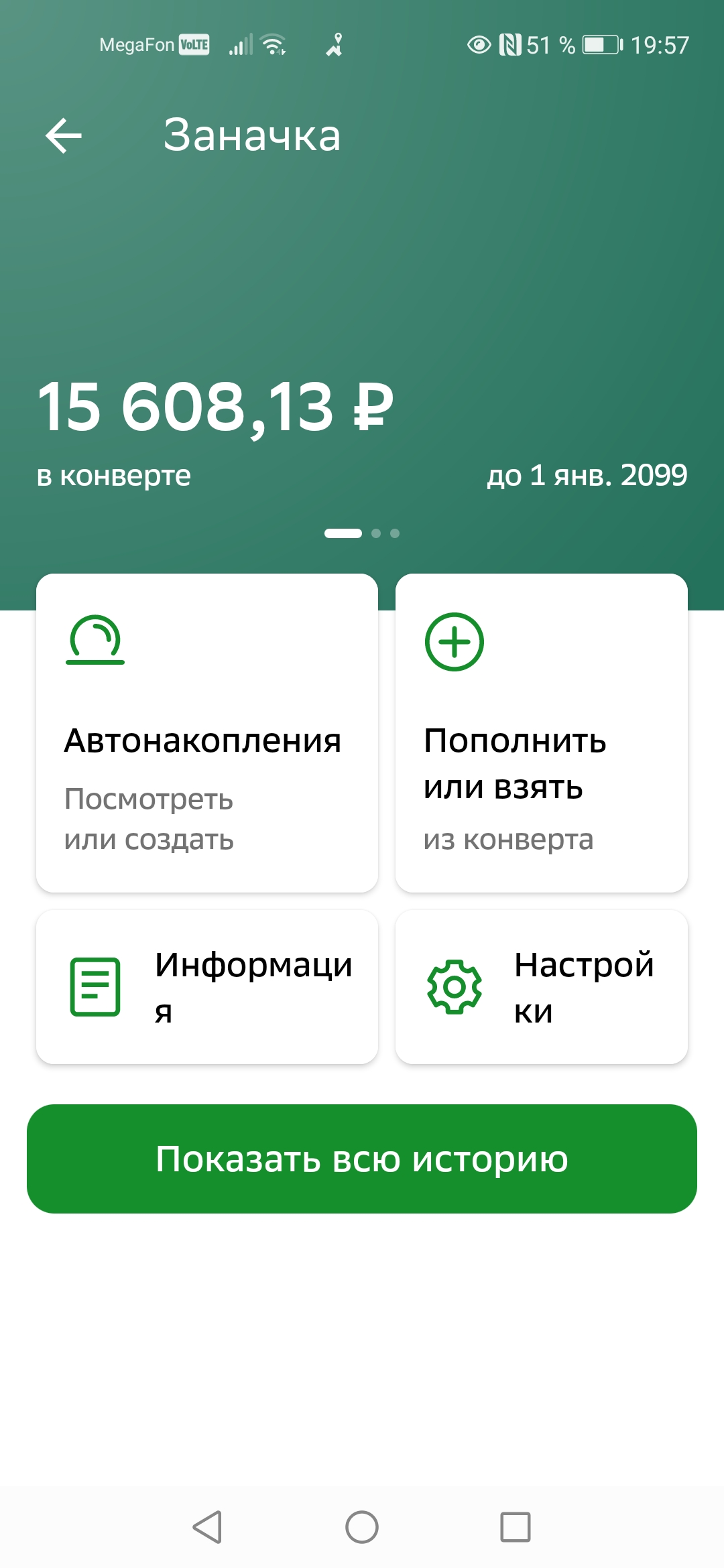724x1568 pixels.
Task: Open the Автонакопления card
Action: click(x=206, y=732)
